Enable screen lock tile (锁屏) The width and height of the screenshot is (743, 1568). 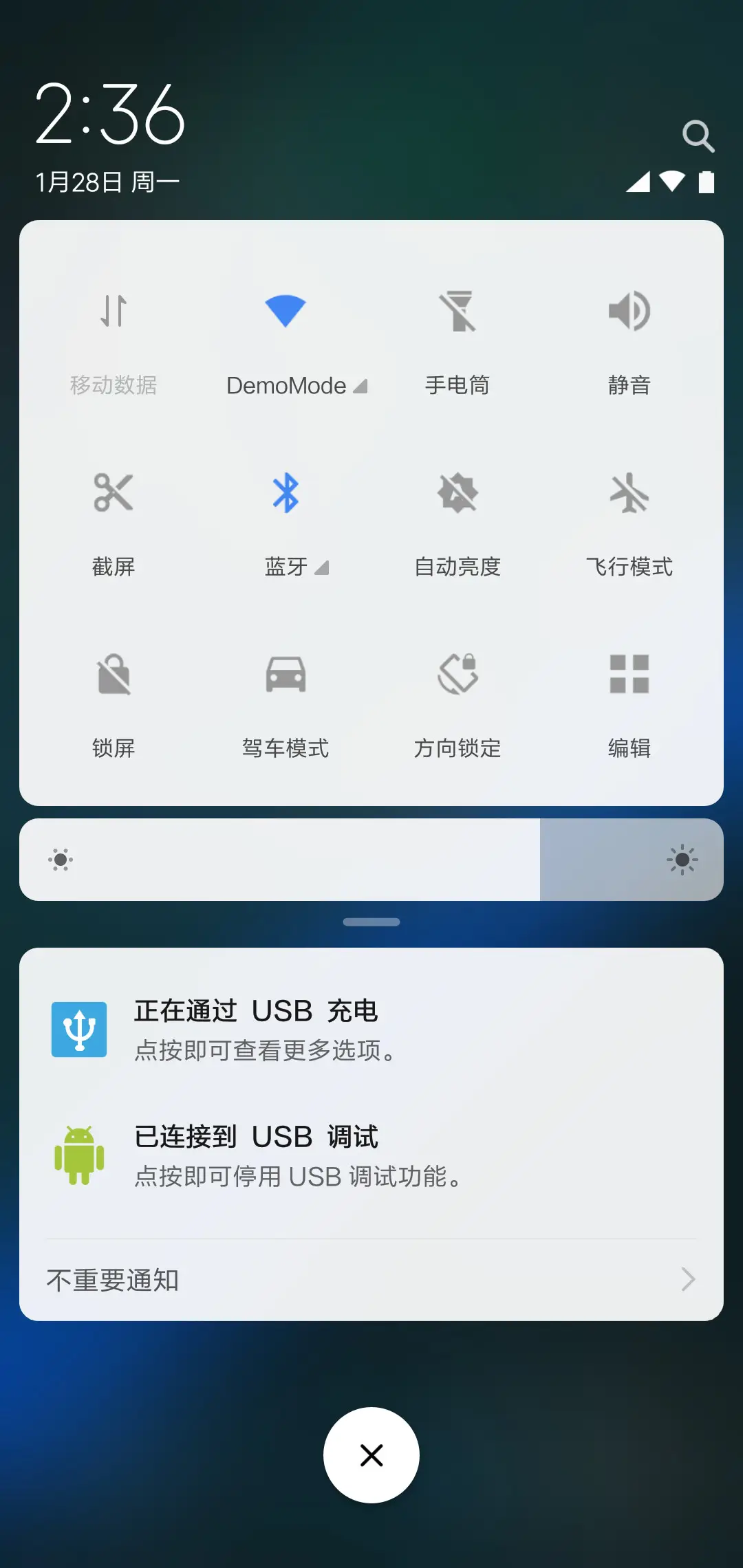pos(114,701)
